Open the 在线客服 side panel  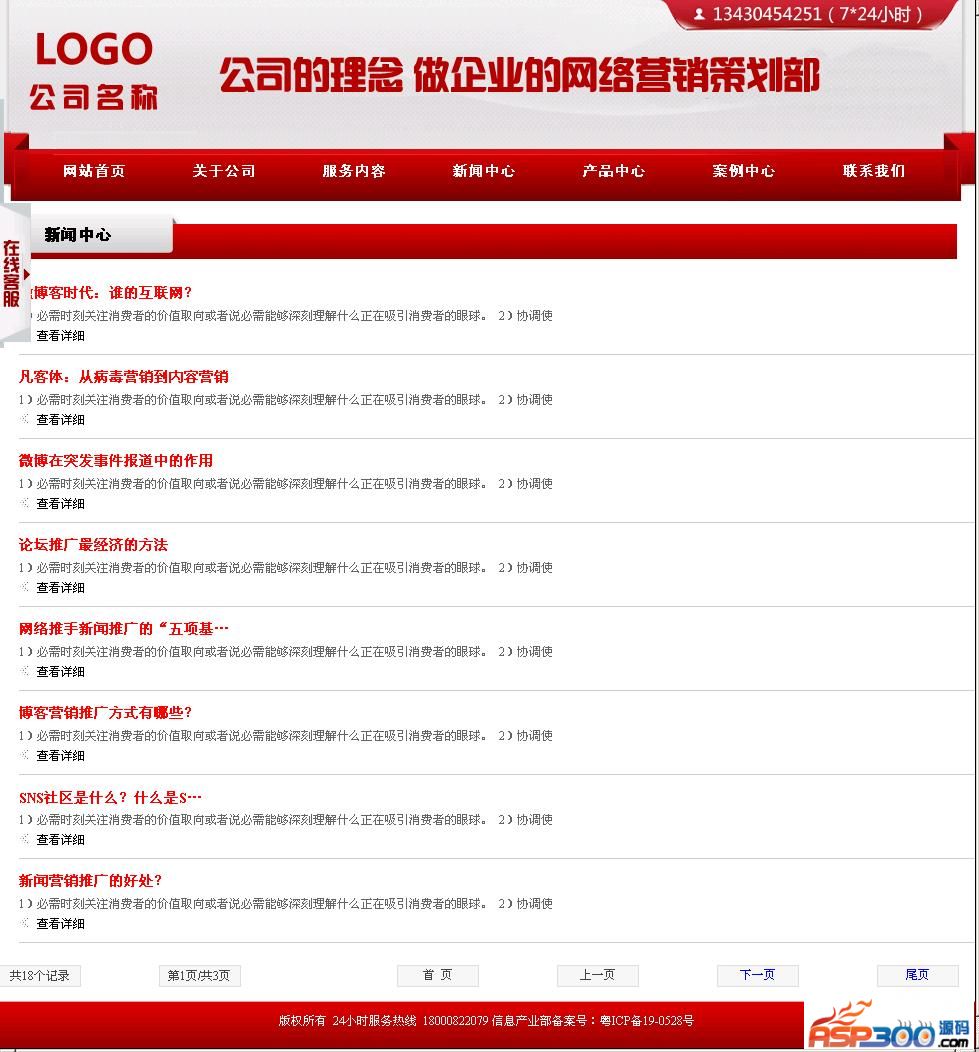pos(13,273)
